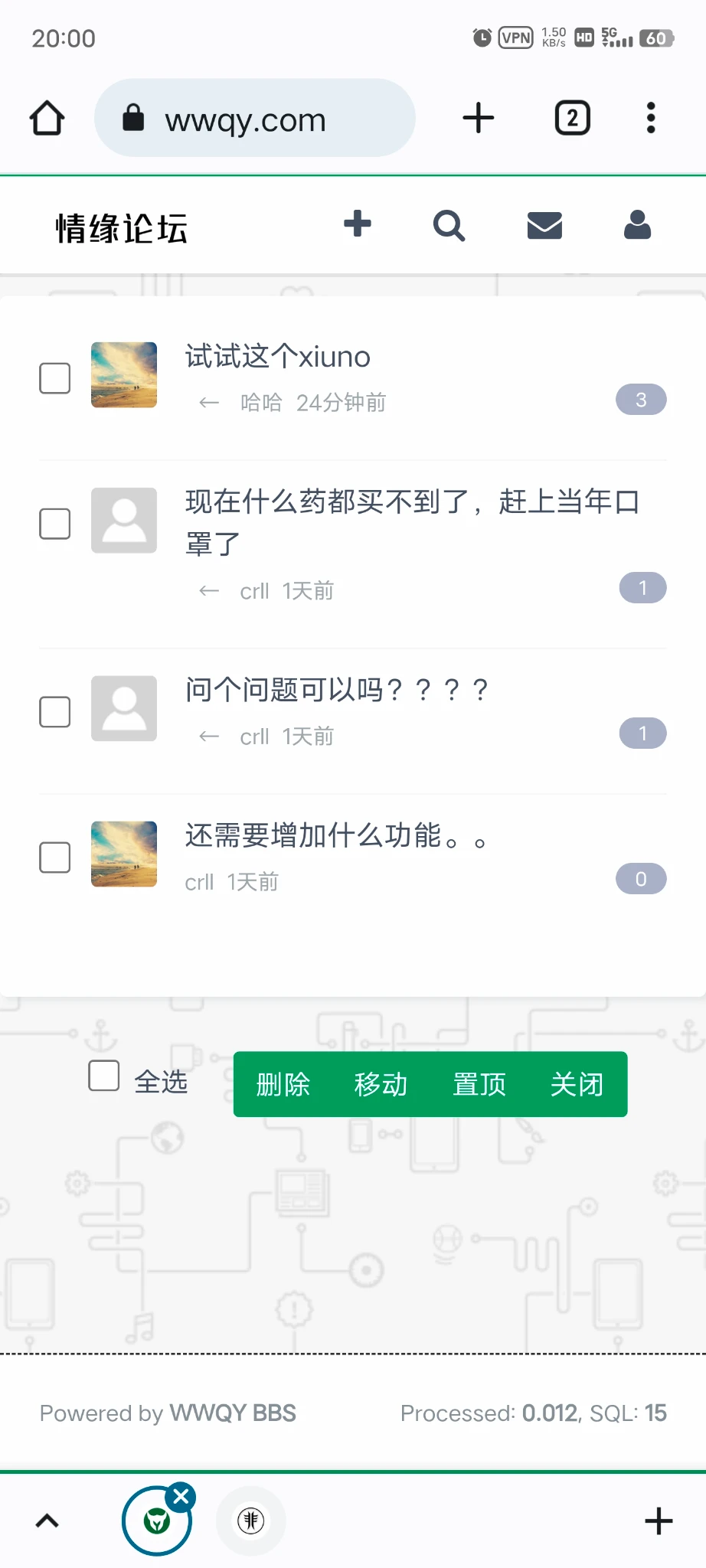Open a new browser tab
The width and height of the screenshot is (706, 1568).
click(x=479, y=118)
